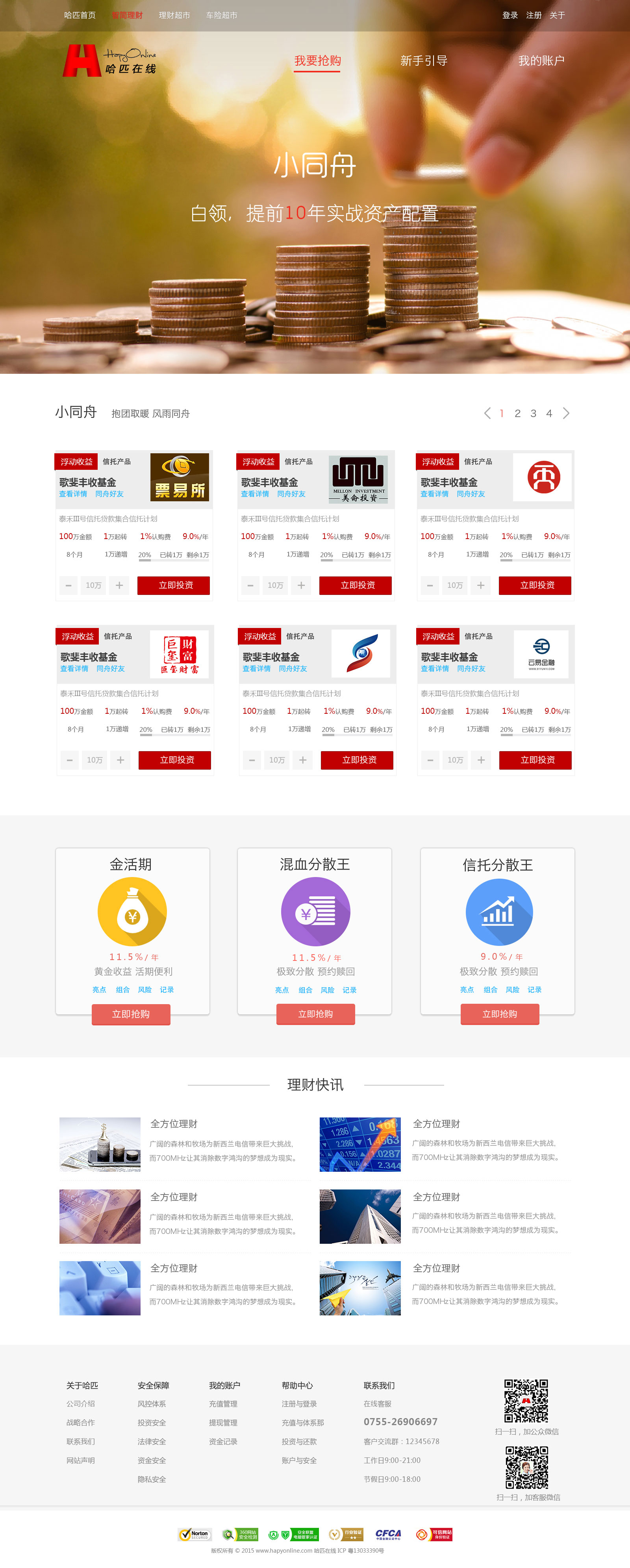
Task: Tap 立即抢购 under 金活期
Action: pyautogui.click(x=131, y=1014)
